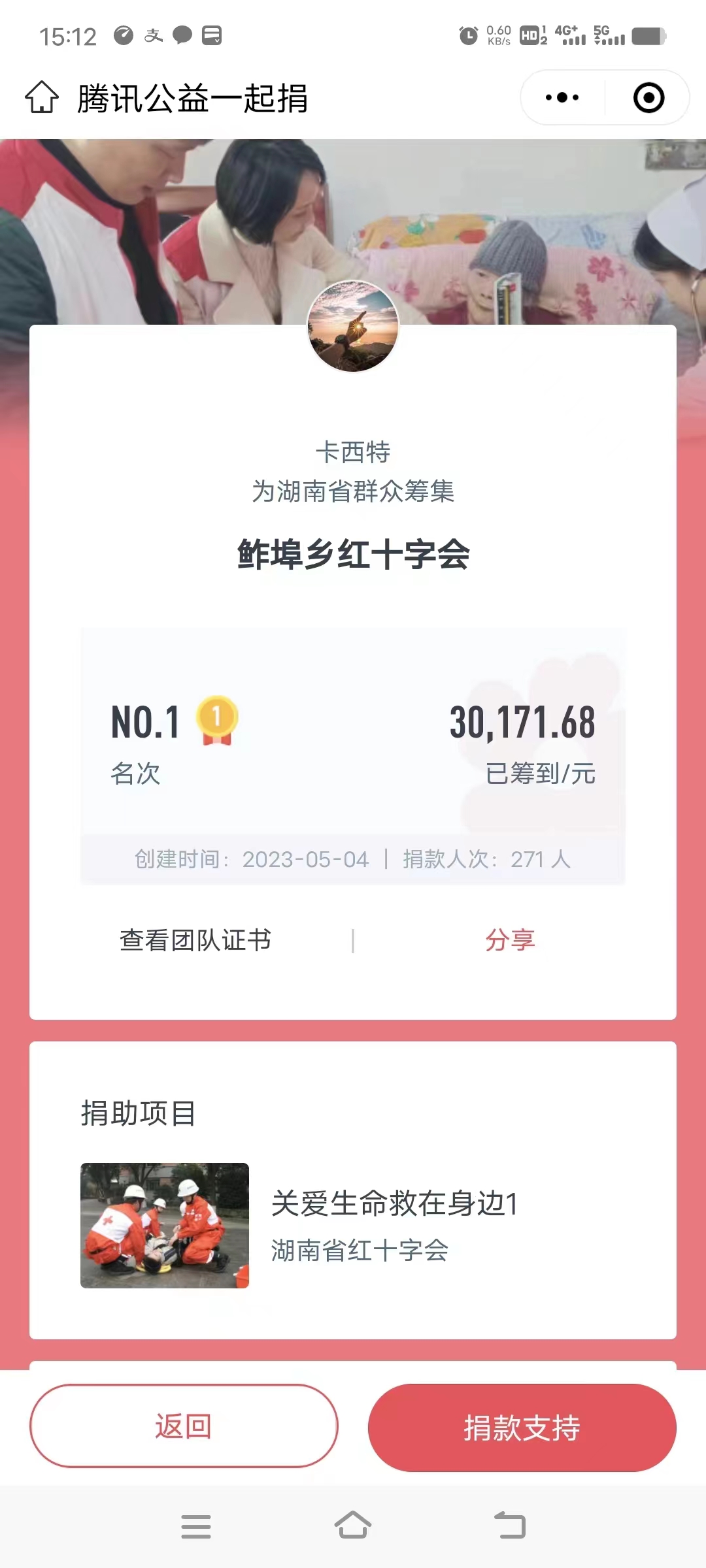
Task: Open the project 关爱生命救在身边1
Action: (353, 1226)
